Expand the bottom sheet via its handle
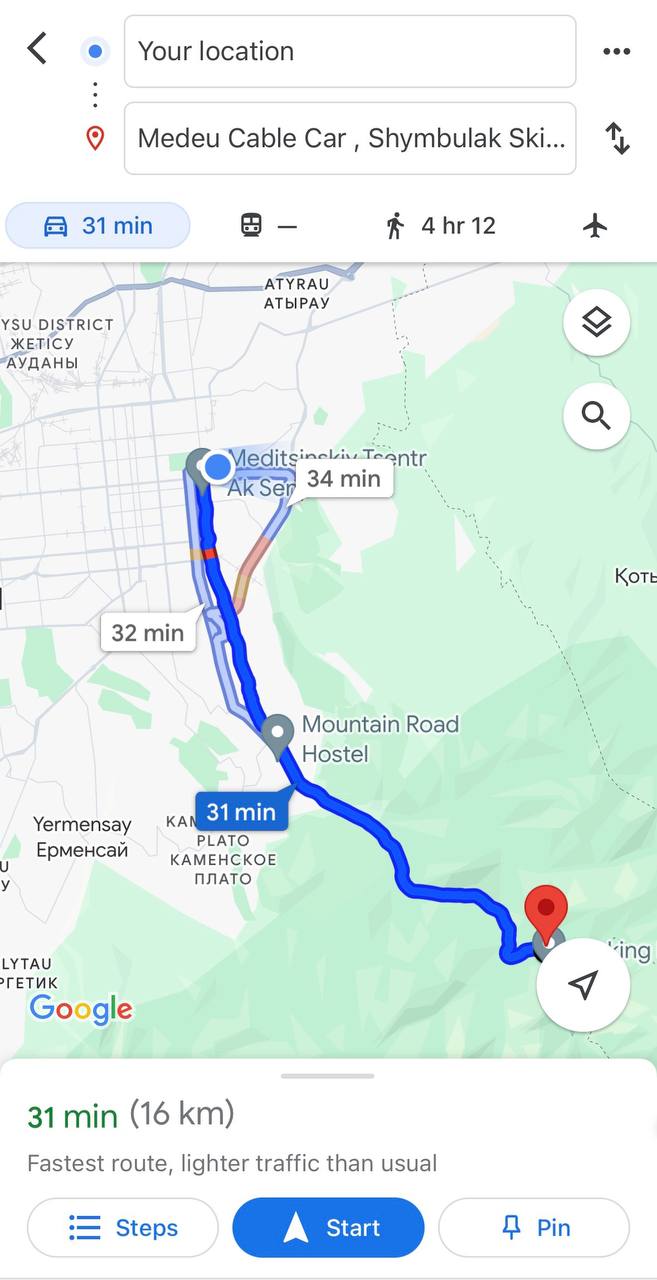The image size is (657, 1280). tap(328, 1076)
